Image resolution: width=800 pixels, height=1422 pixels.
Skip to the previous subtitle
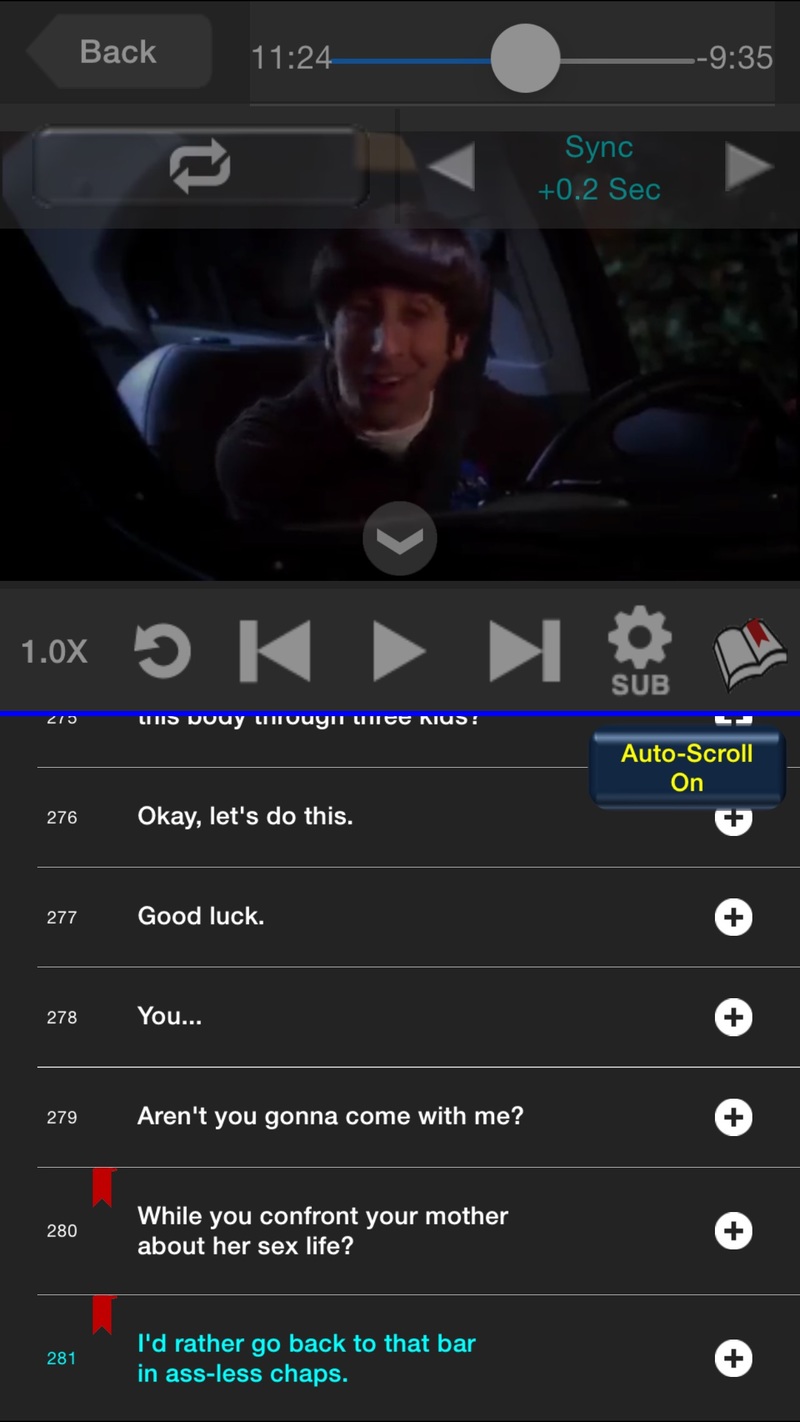[x=275, y=652]
